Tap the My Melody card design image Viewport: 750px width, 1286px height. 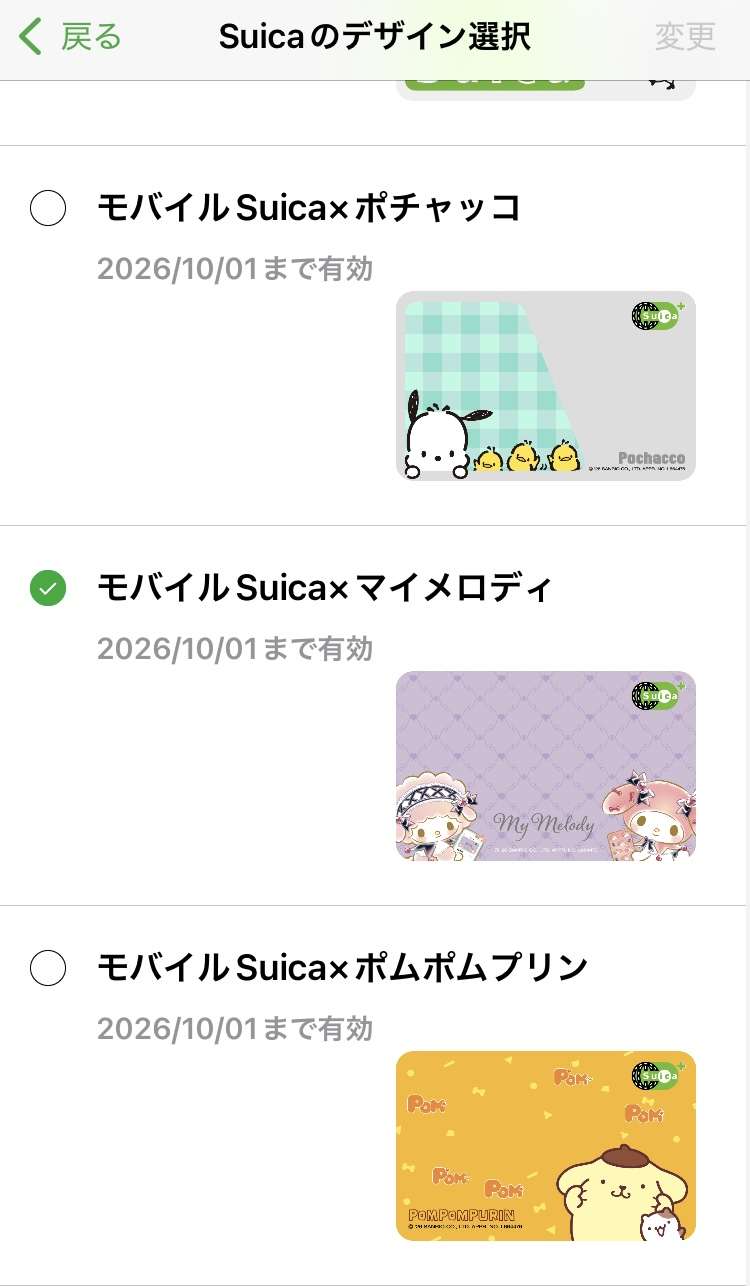(x=545, y=766)
